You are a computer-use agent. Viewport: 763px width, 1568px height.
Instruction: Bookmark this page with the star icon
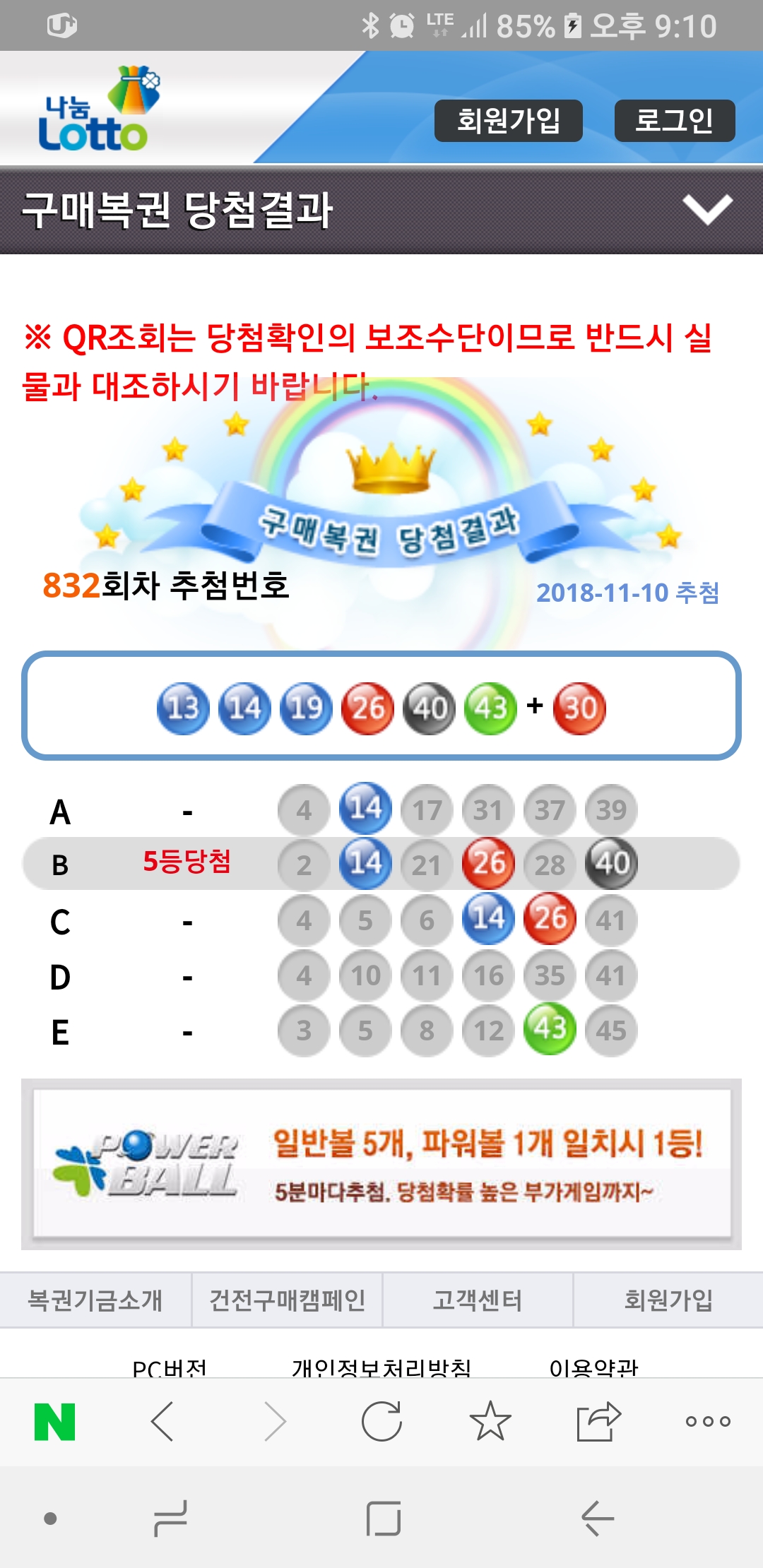click(490, 1421)
